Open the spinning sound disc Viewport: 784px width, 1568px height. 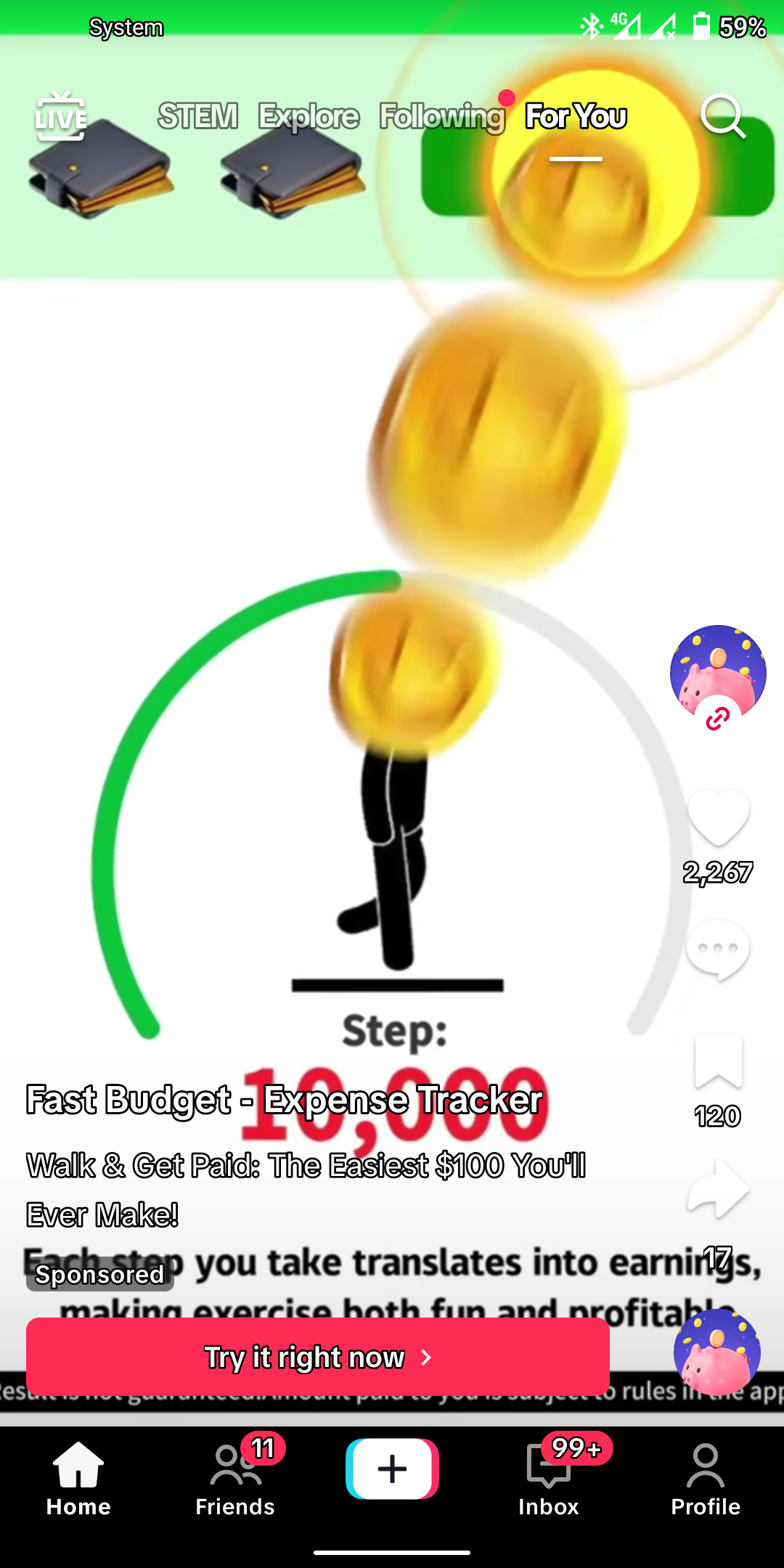[716, 1352]
